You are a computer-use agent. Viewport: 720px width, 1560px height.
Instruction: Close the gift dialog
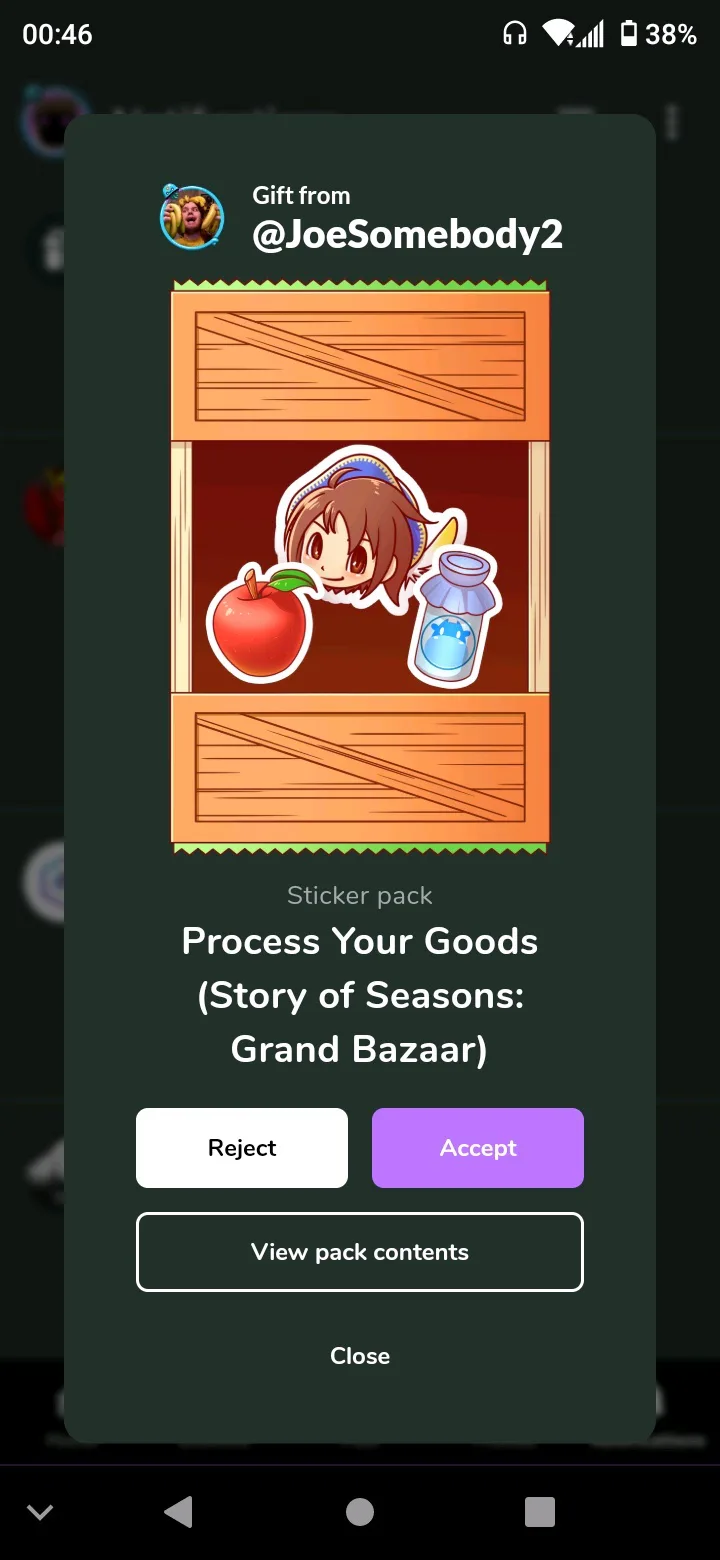pyautogui.click(x=360, y=1356)
